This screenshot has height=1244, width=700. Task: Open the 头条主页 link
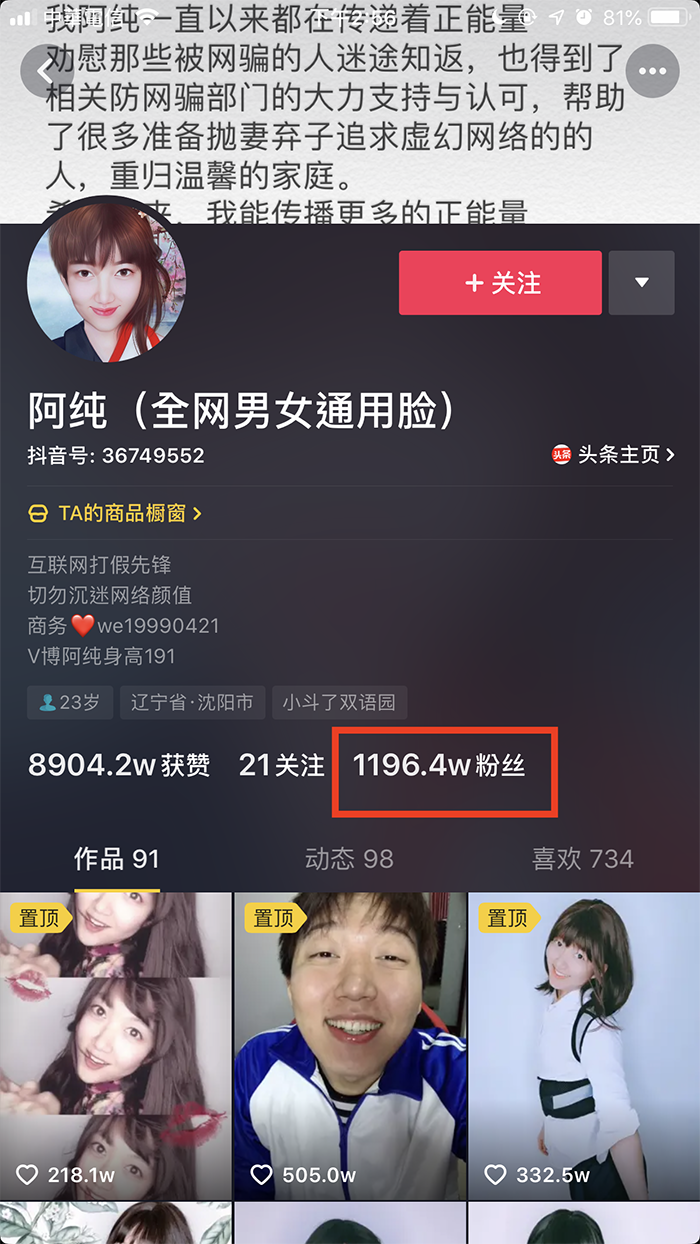612,455
